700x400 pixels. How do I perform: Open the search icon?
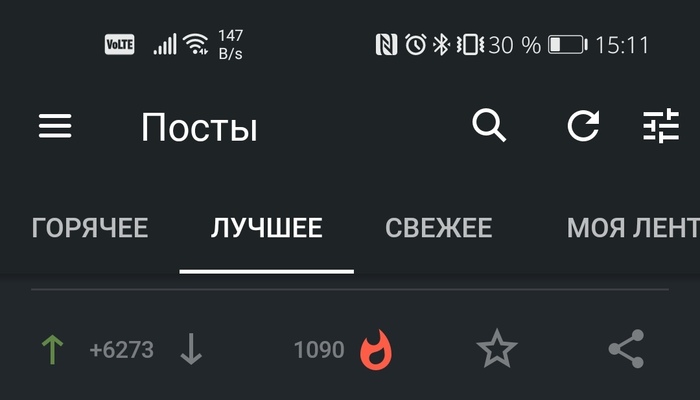488,127
